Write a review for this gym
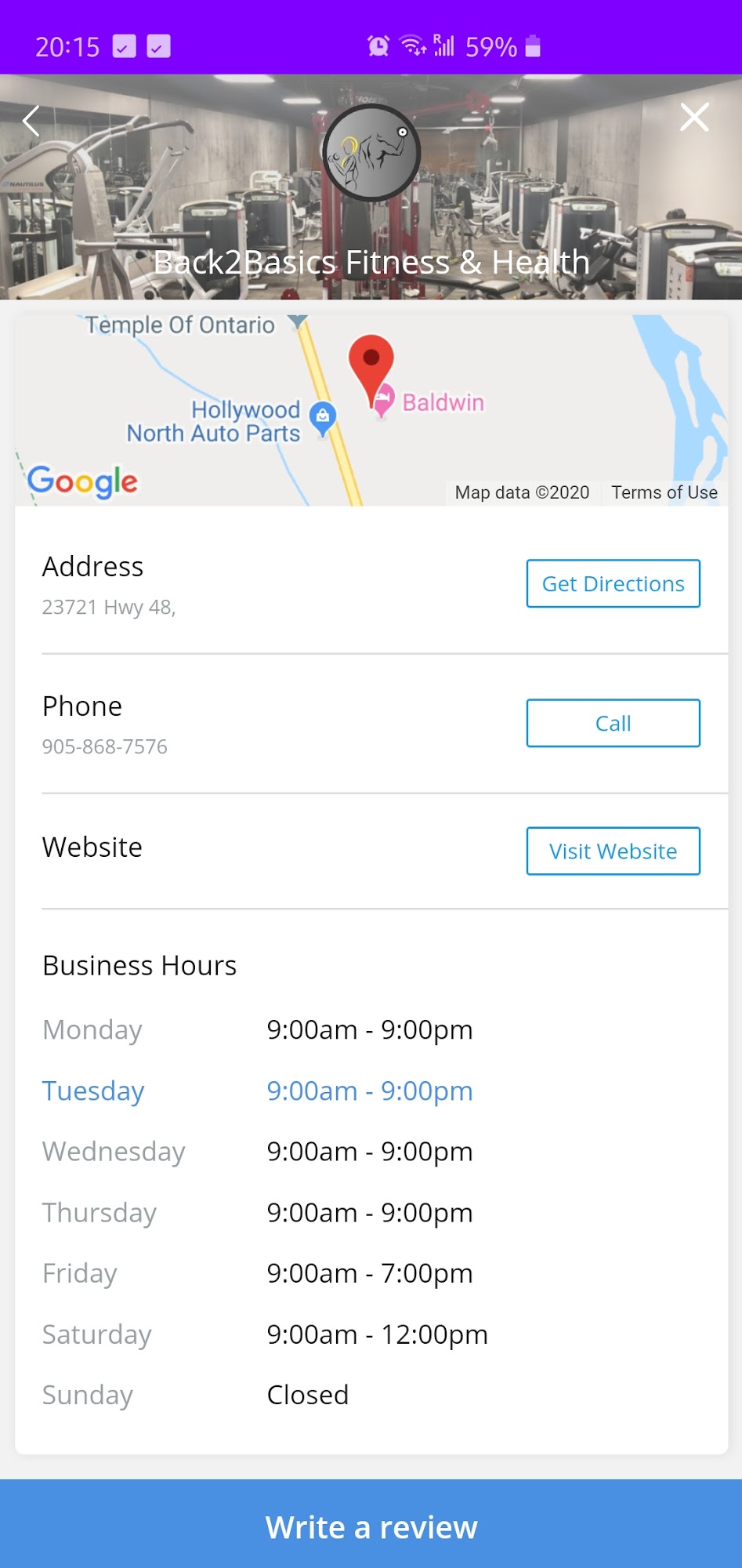This screenshot has width=742, height=1568. tap(371, 1526)
